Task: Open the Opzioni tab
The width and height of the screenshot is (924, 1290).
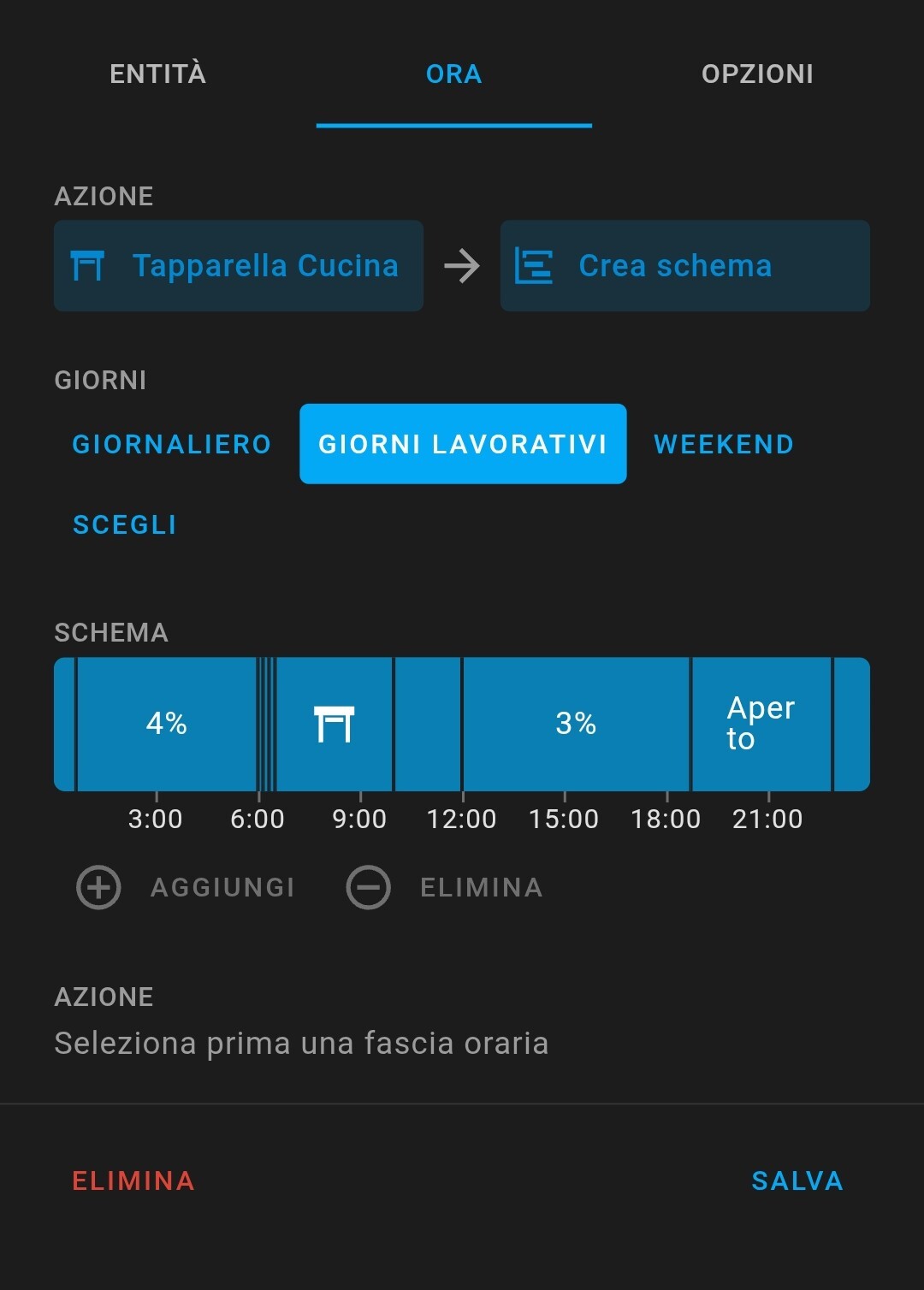Action: pyautogui.click(x=757, y=74)
